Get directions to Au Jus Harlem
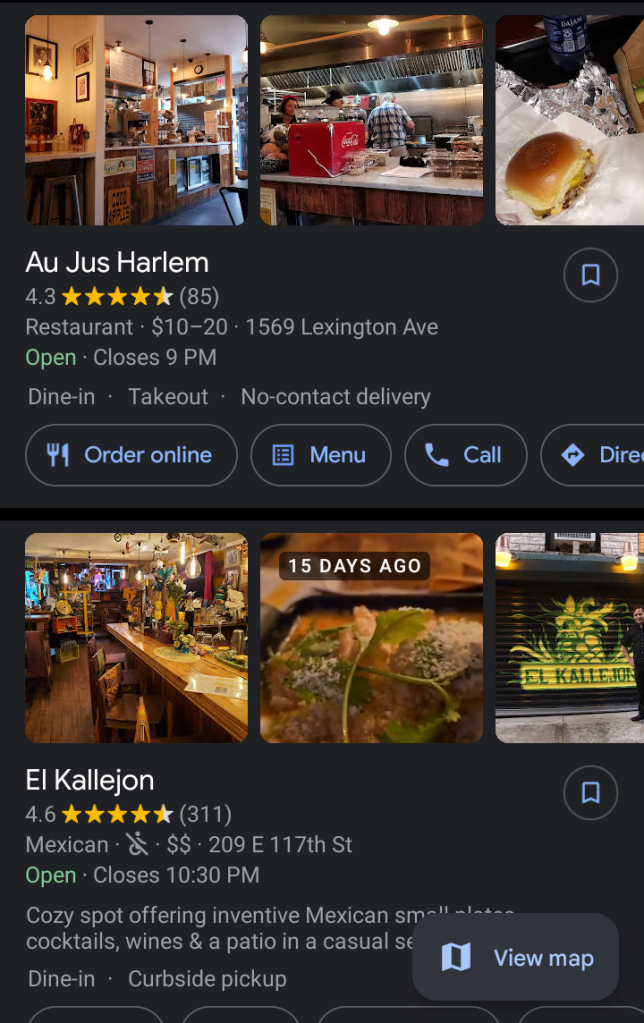Image resolution: width=644 pixels, height=1023 pixels. [x=595, y=455]
